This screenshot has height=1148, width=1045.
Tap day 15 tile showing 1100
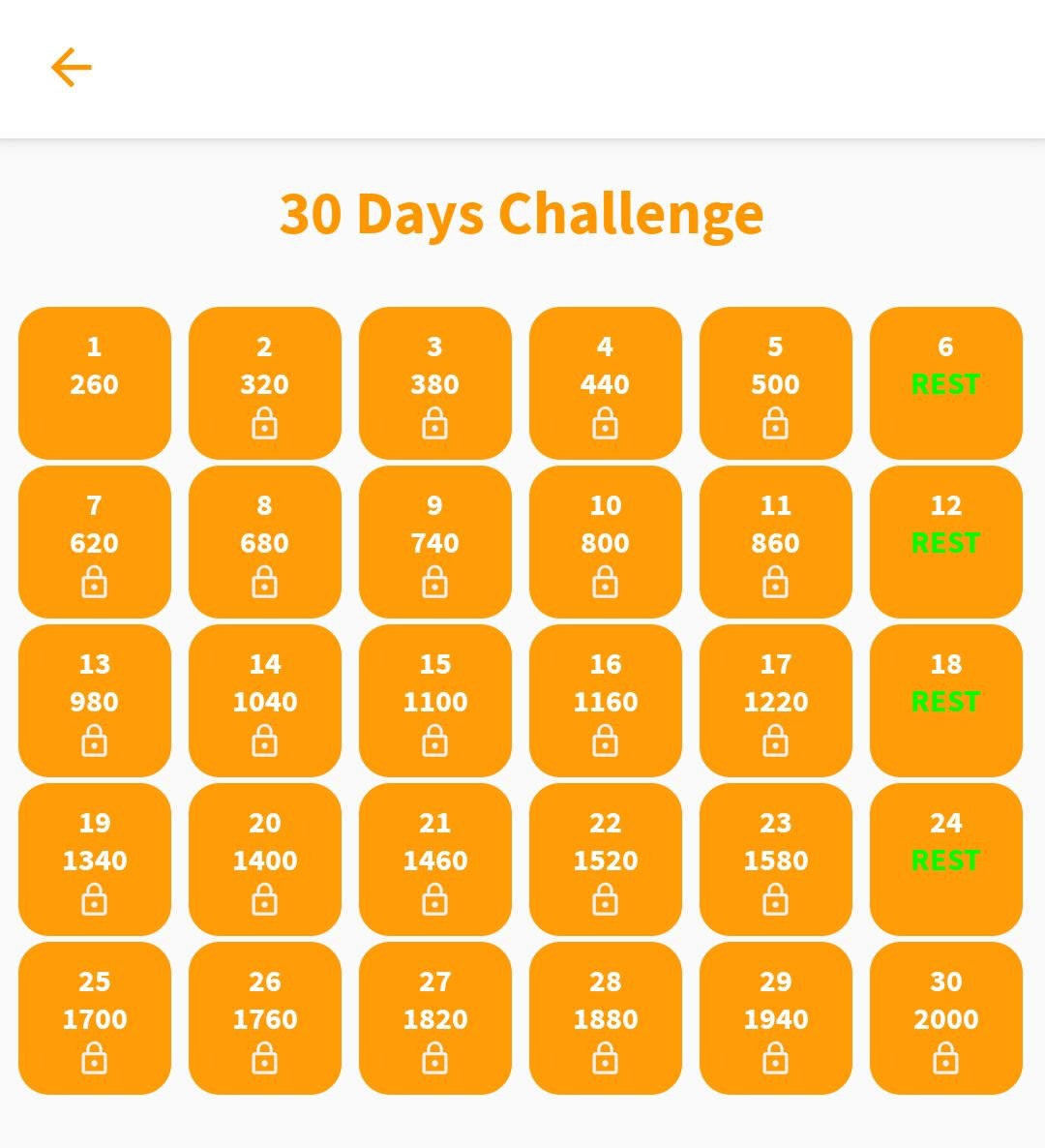point(435,701)
